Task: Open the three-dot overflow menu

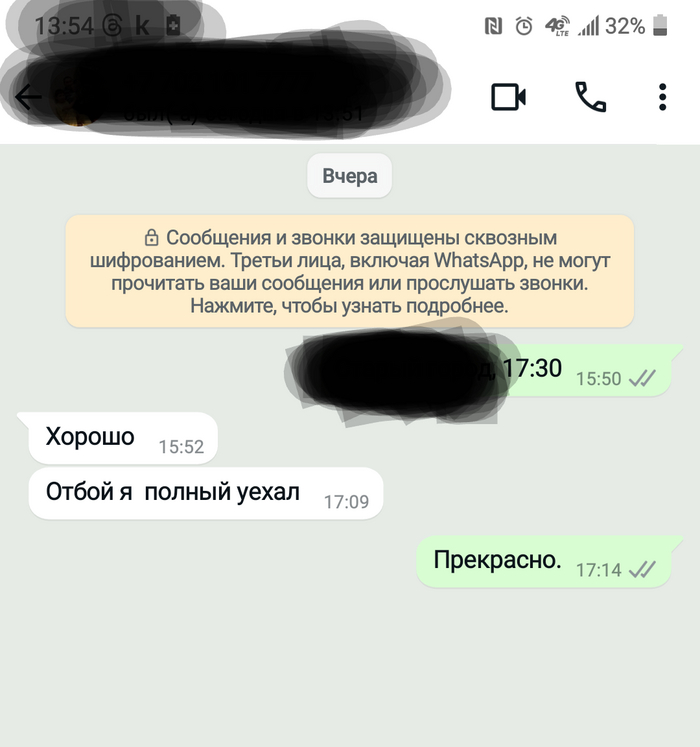Action: pos(662,97)
